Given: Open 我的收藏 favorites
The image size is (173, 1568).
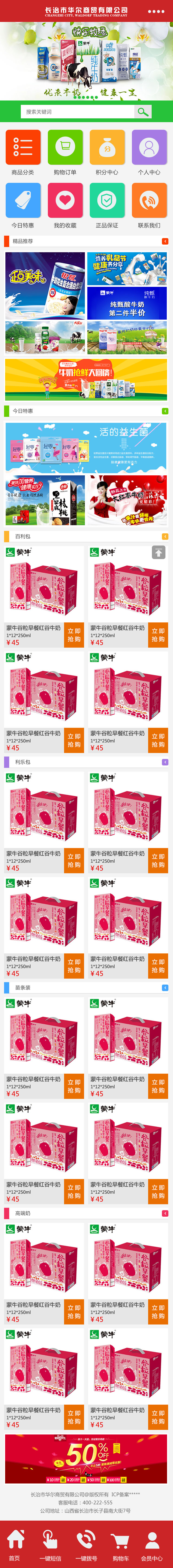Looking at the screenshot, I should tap(65, 201).
